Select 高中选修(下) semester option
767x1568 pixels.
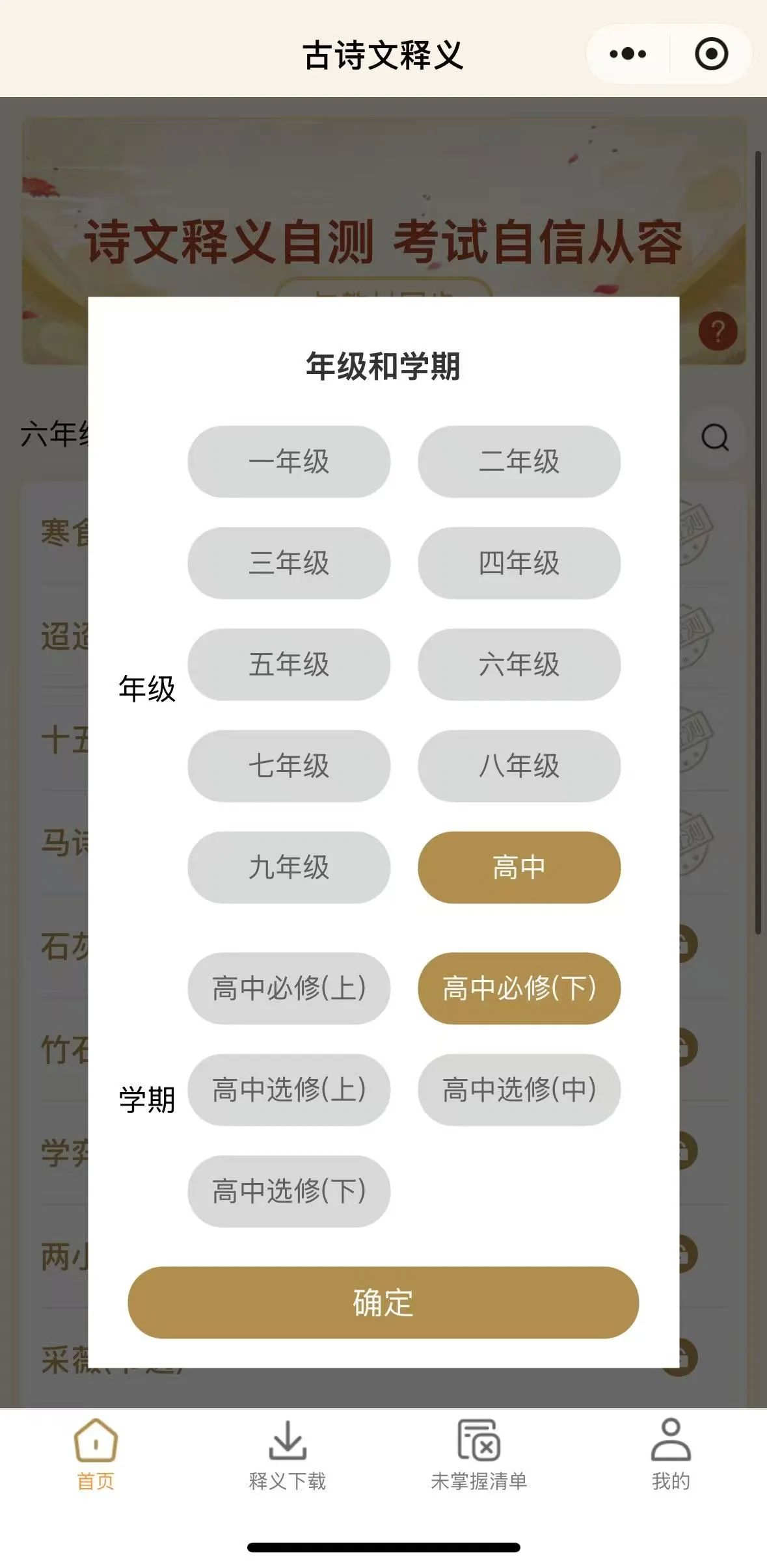289,1191
